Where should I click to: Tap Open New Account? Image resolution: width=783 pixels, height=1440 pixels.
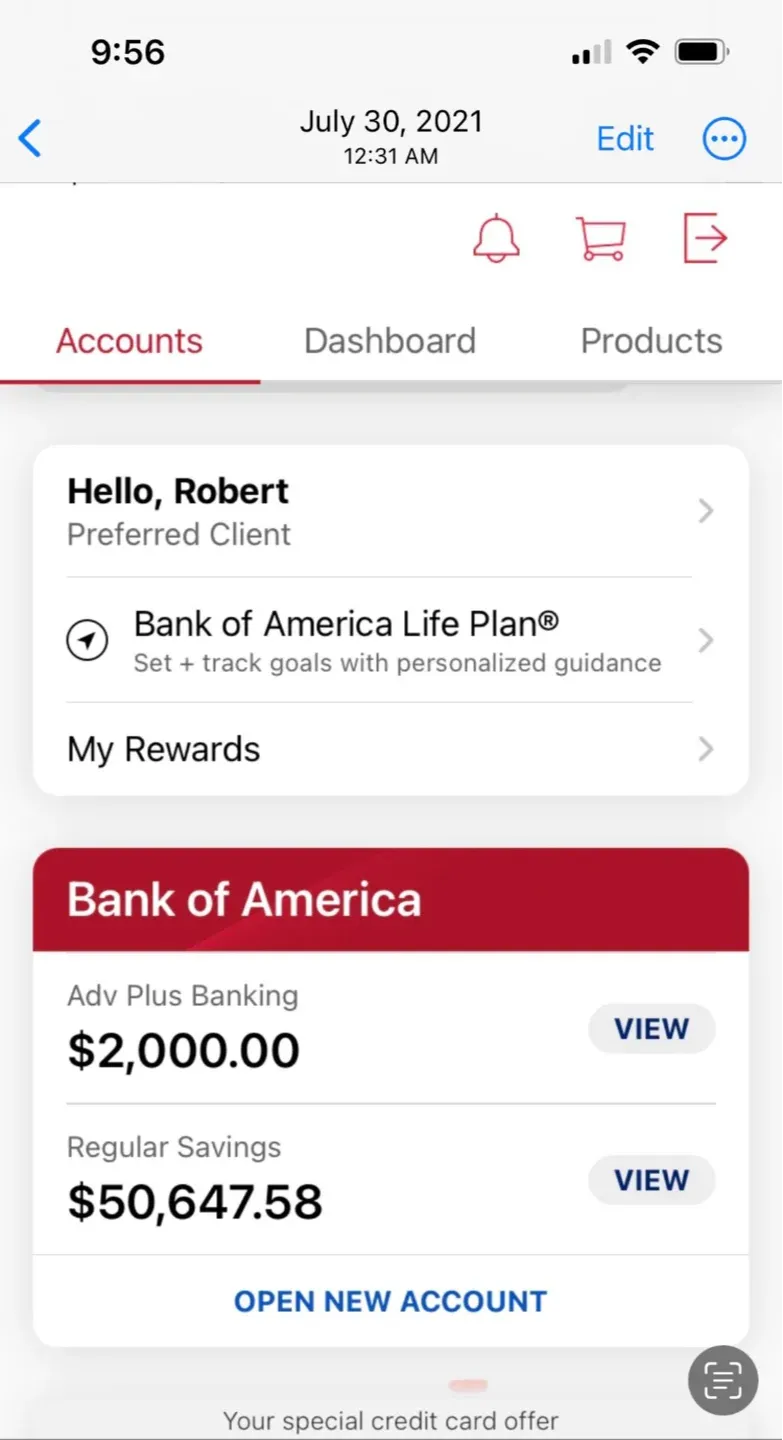[x=390, y=1301]
